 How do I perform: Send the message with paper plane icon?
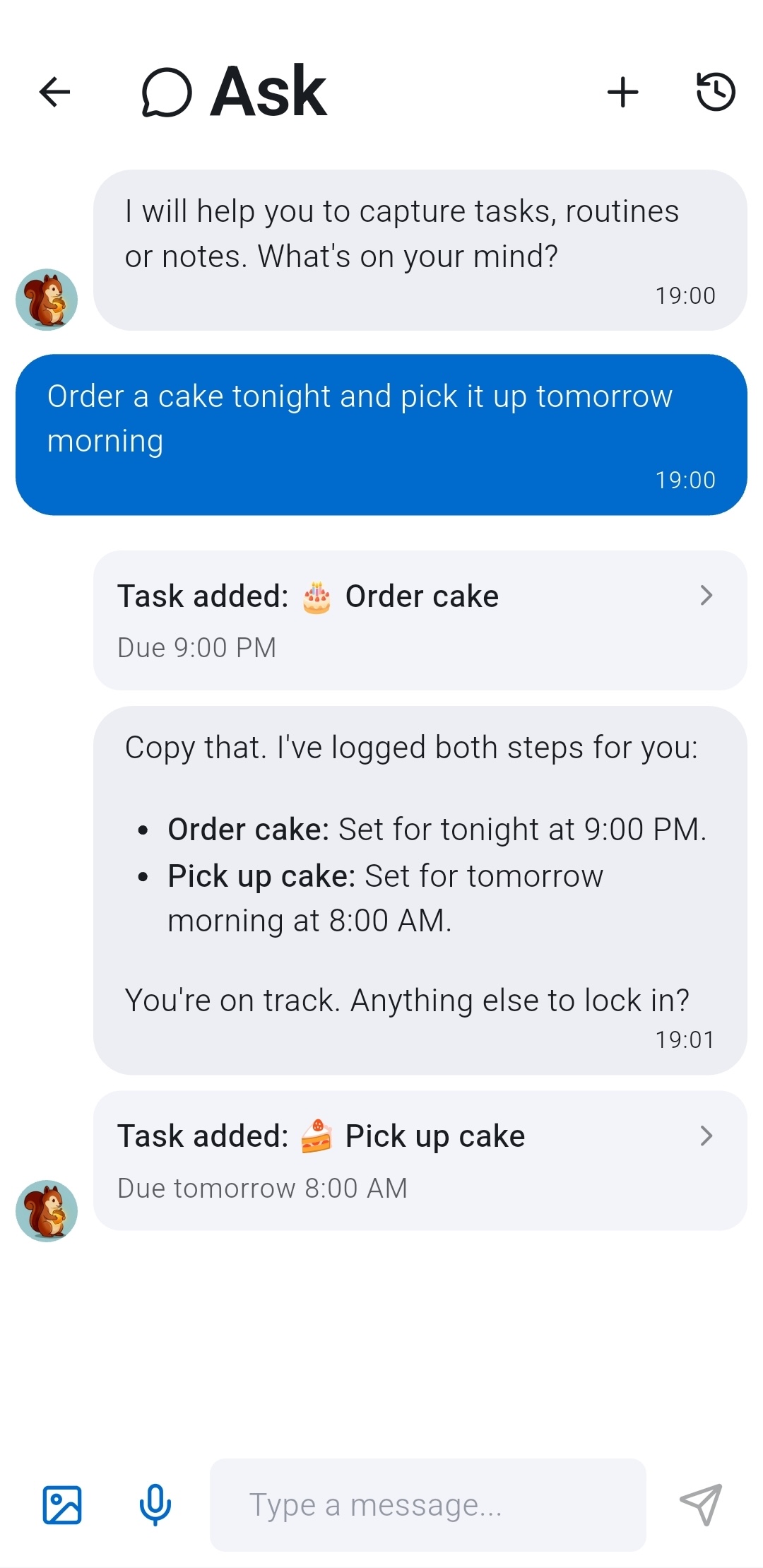(700, 1504)
